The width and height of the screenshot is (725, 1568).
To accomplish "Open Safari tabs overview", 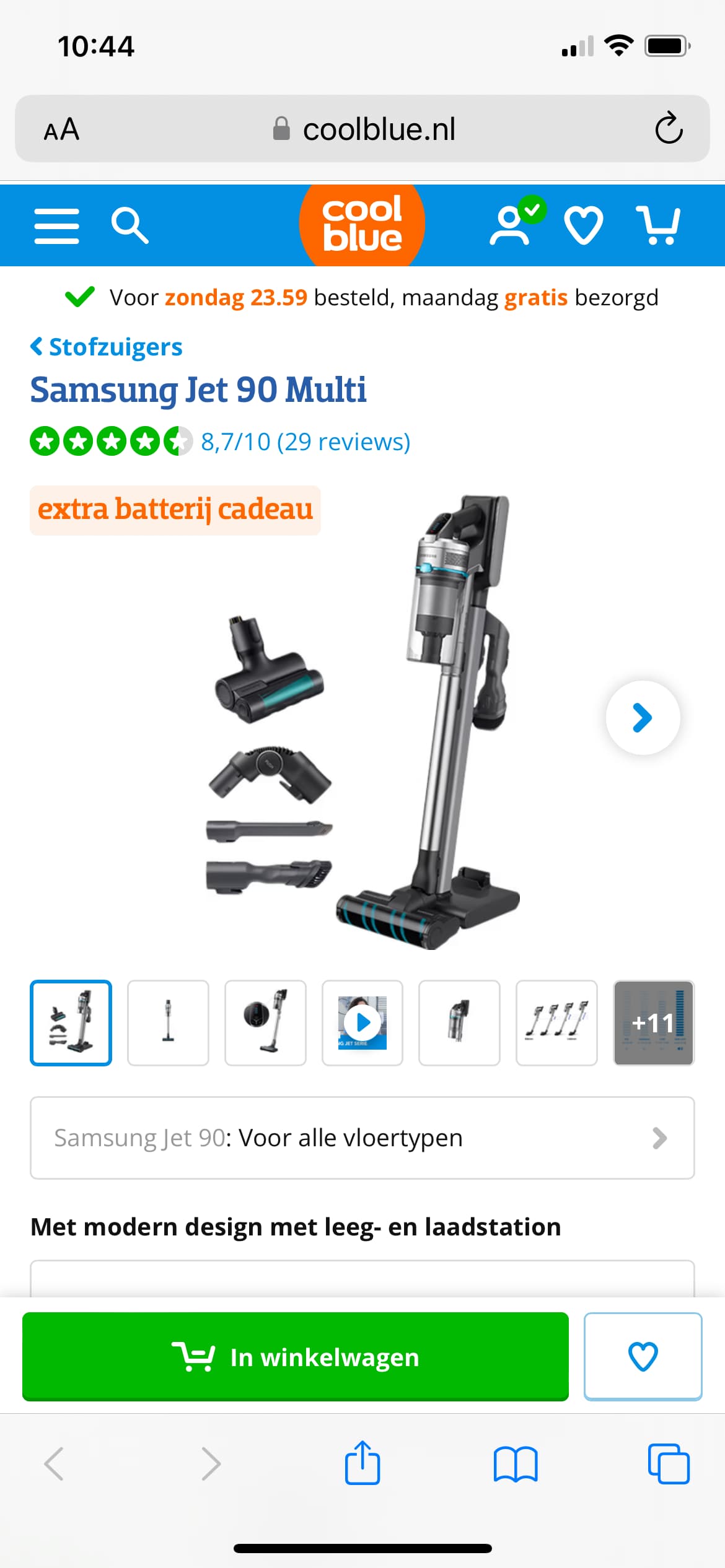I will coord(669,1464).
